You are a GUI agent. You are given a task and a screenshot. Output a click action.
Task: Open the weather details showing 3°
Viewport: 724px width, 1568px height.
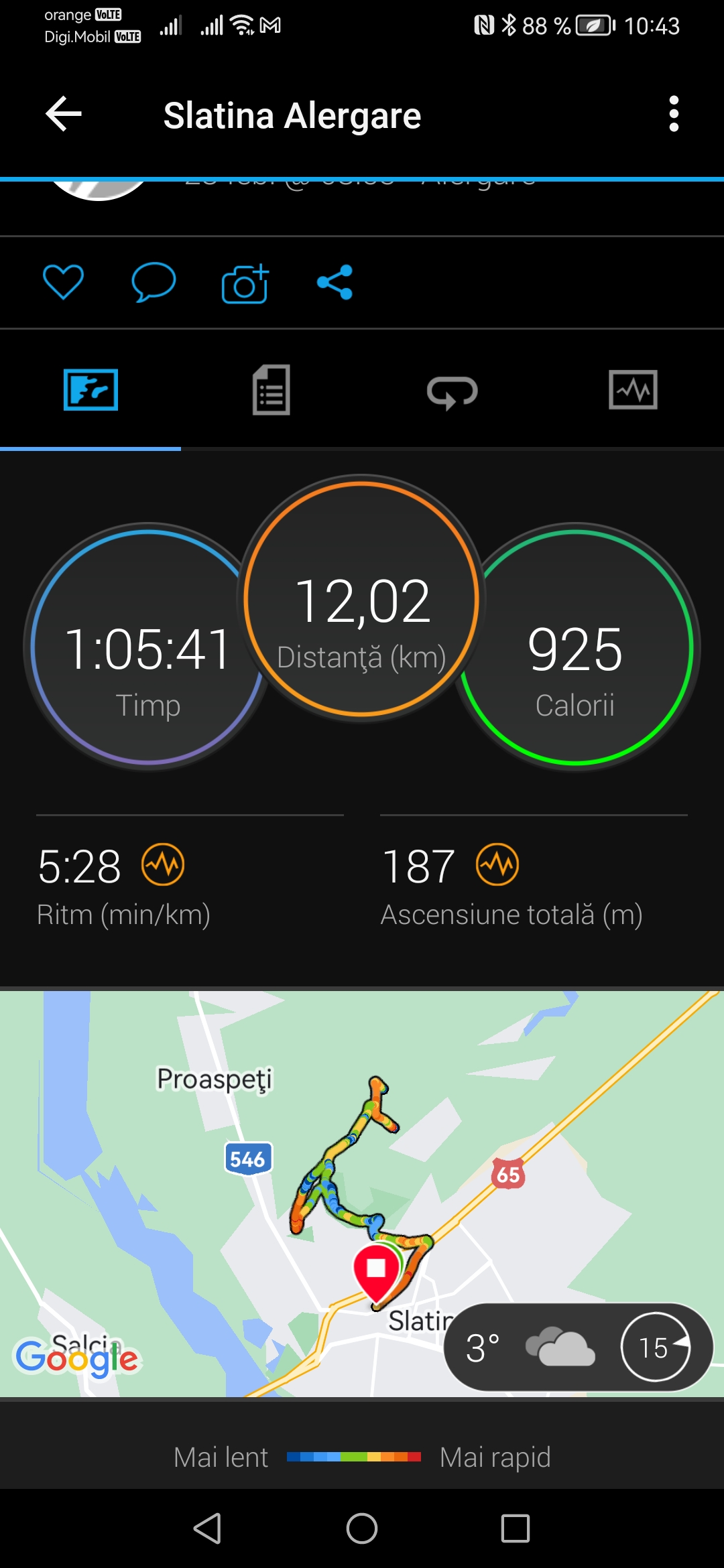pyautogui.click(x=578, y=1348)
